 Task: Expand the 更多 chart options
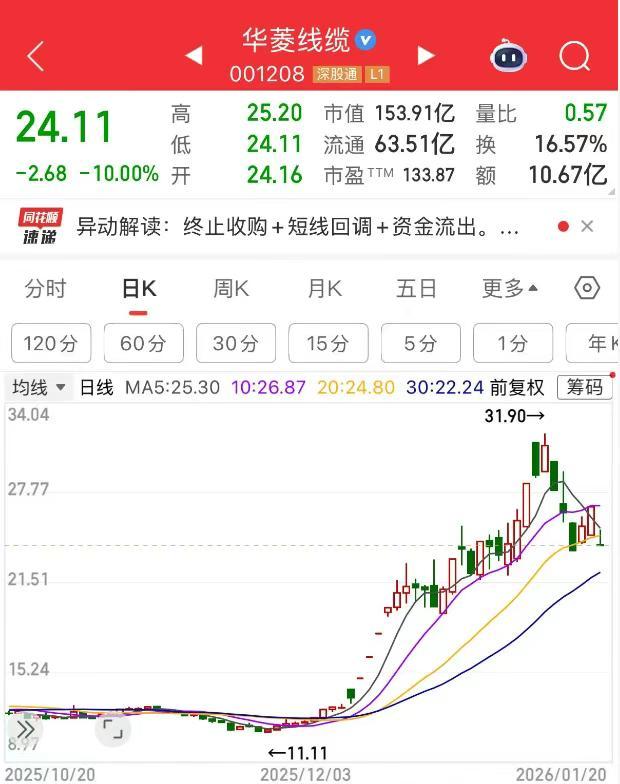pos(510,289)
